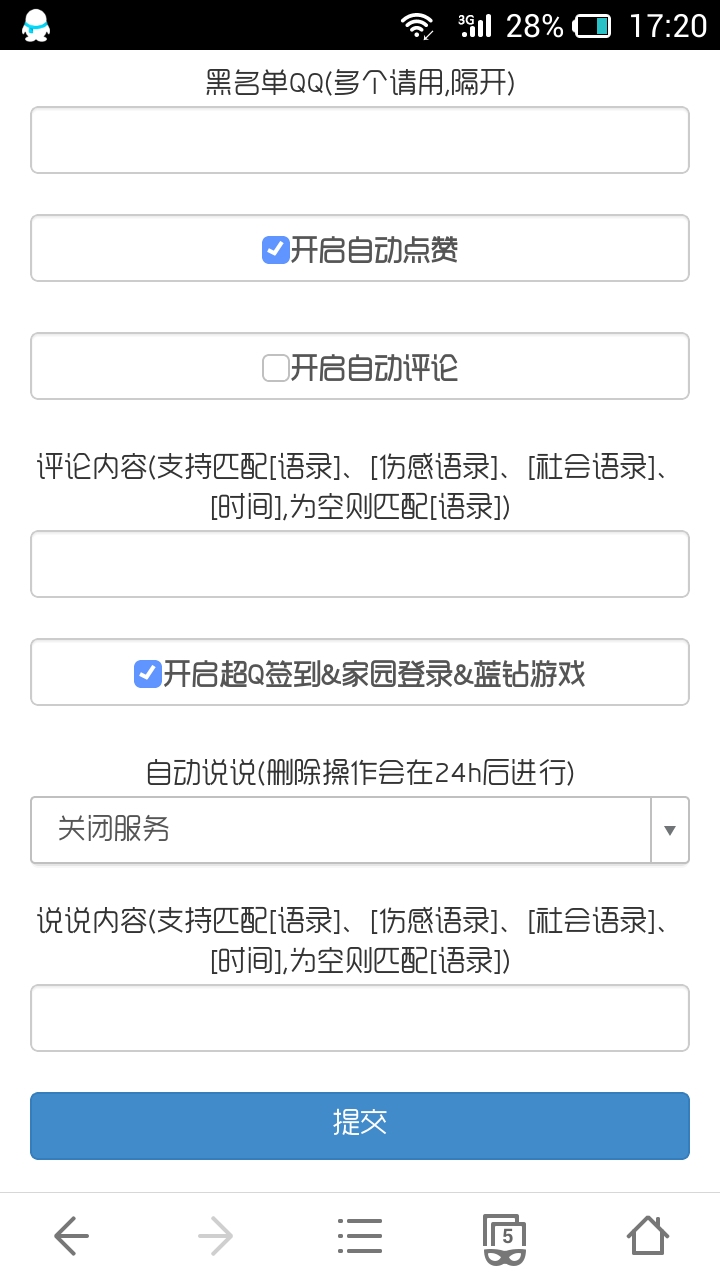
Task: Open the browser menu list icon
Action: click(x=360, y=1237)
